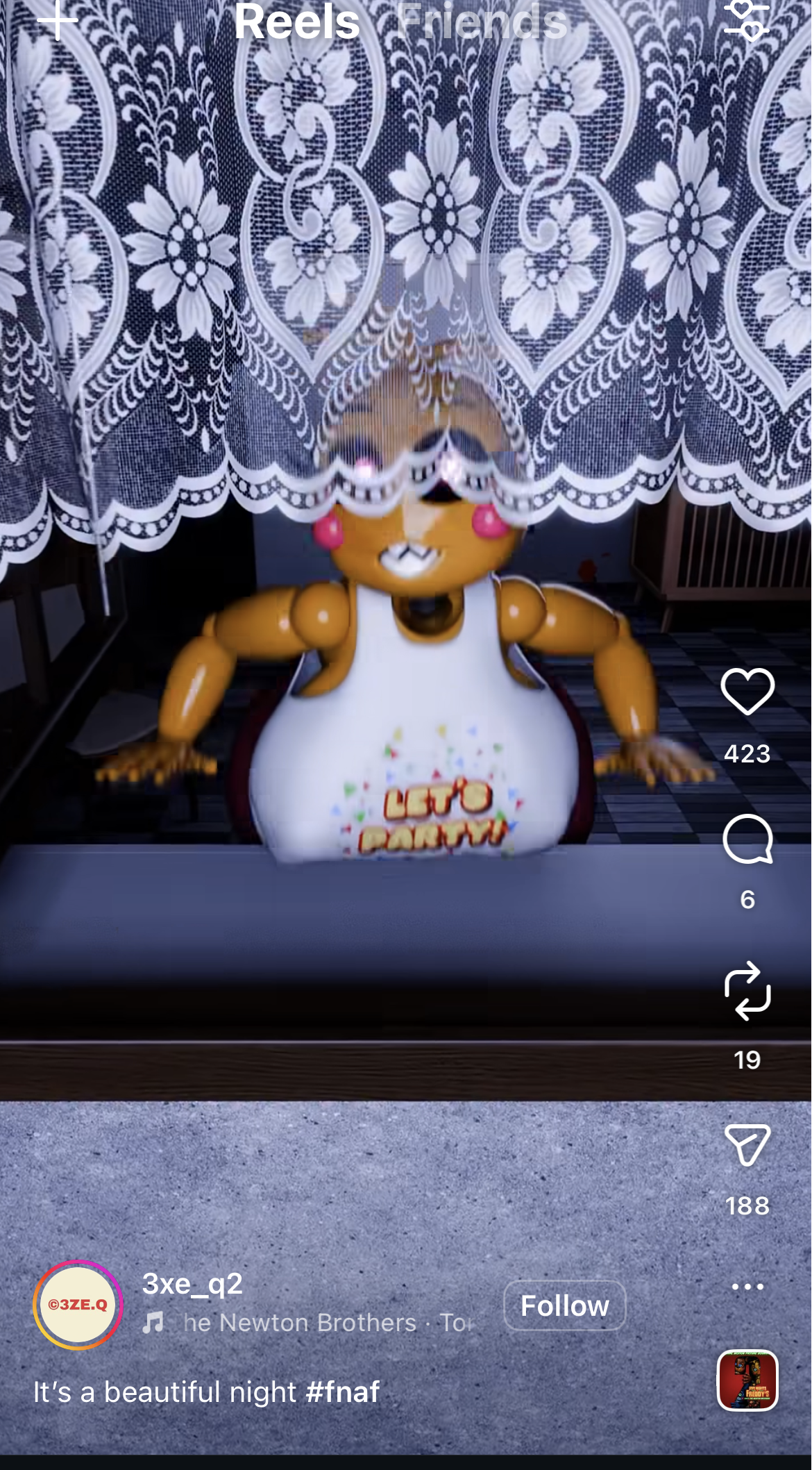Follow the account 3xe_q2
Screen dimensions: 812x1470
564,1305
